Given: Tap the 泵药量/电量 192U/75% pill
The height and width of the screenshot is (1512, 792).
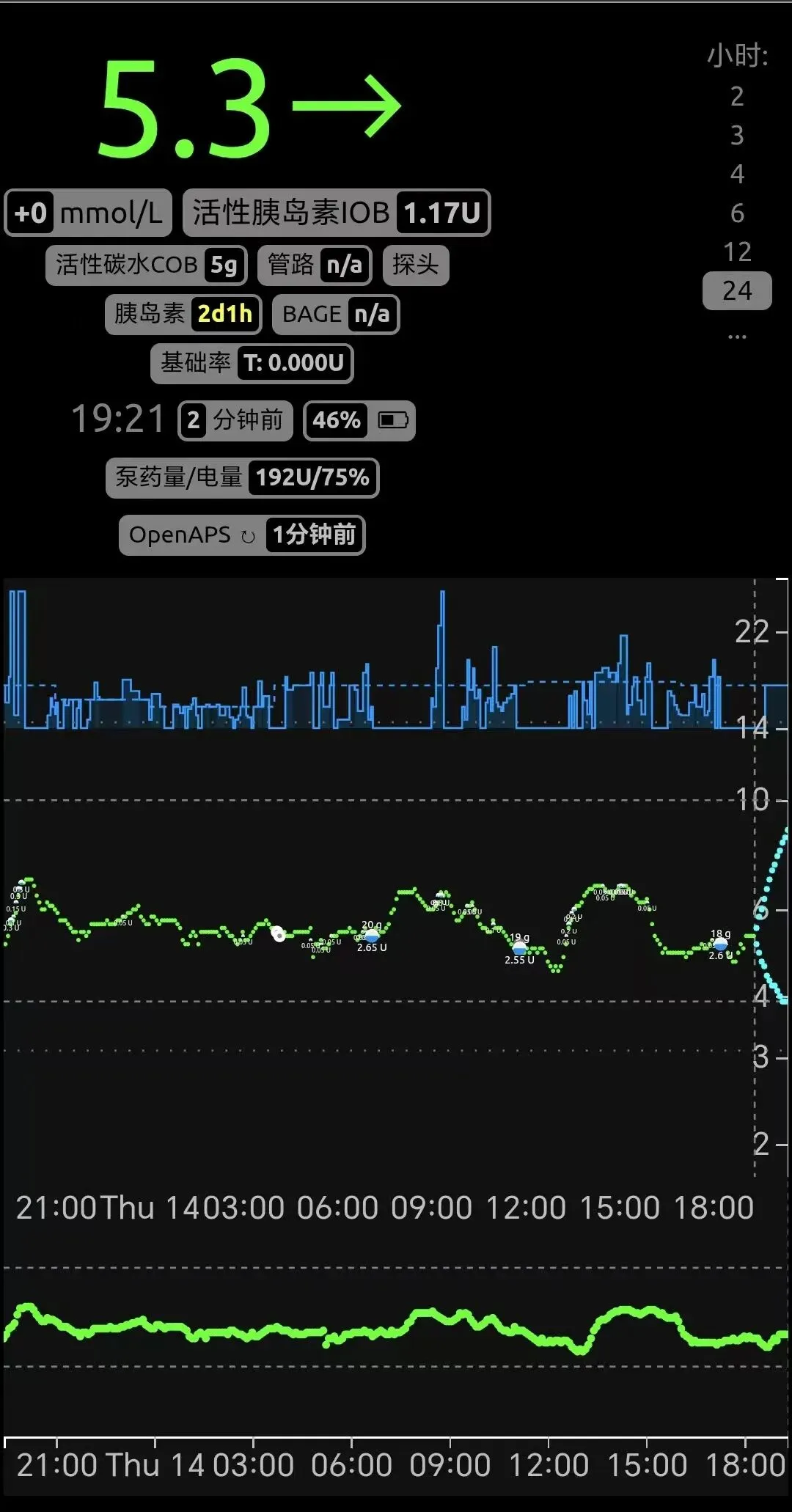Looking at the screenshot, I should point(243,477).
